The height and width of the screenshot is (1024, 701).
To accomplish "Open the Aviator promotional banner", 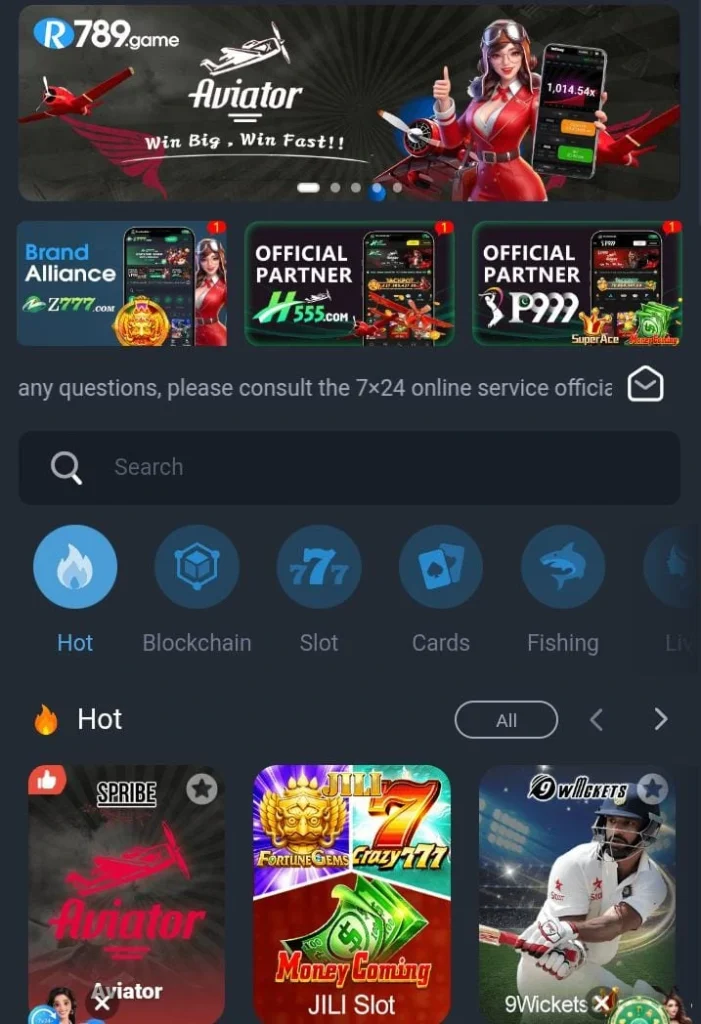I will (x=349, y=102).
